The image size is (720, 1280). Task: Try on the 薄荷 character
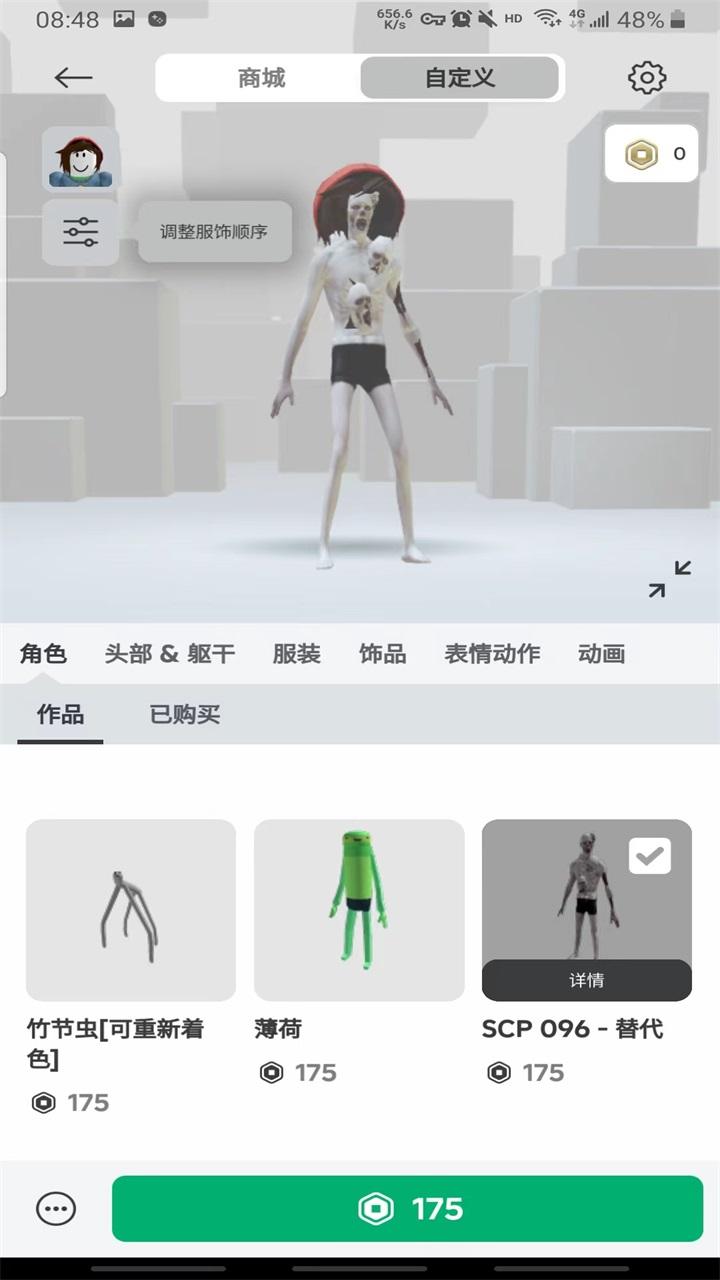coord(359,910)
